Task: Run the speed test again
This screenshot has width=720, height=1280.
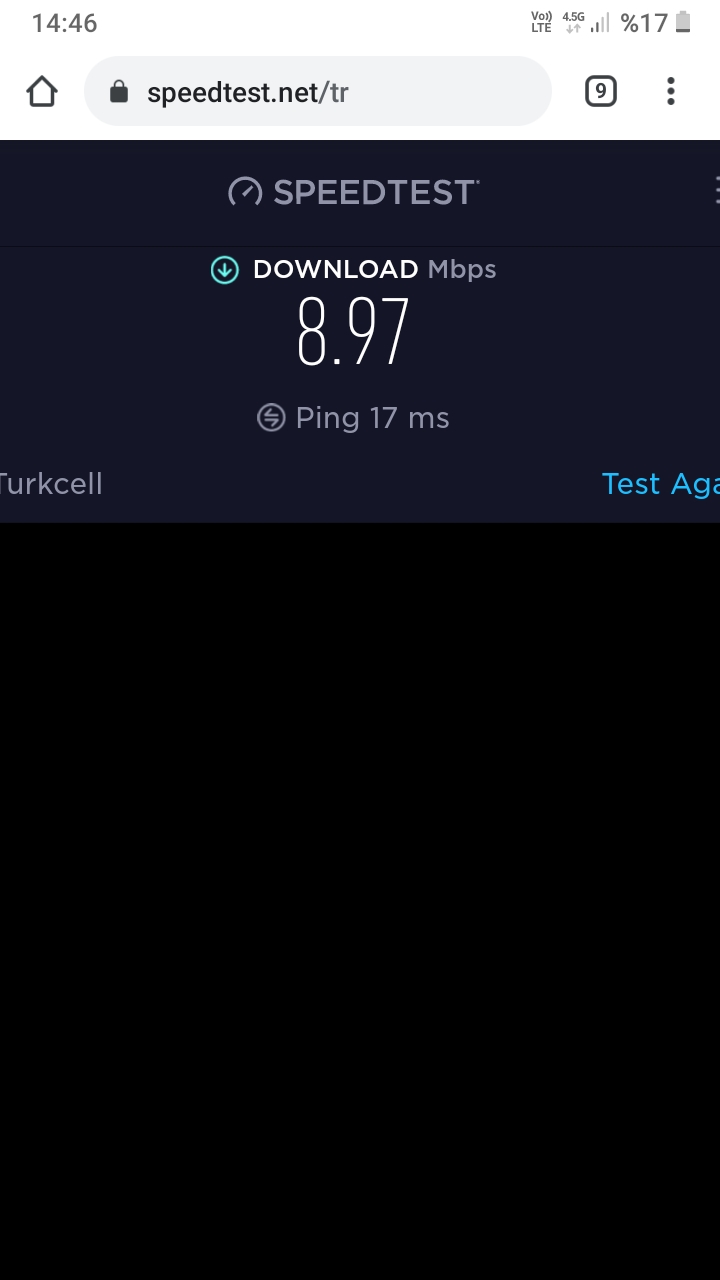Action: tap(661, 484)
